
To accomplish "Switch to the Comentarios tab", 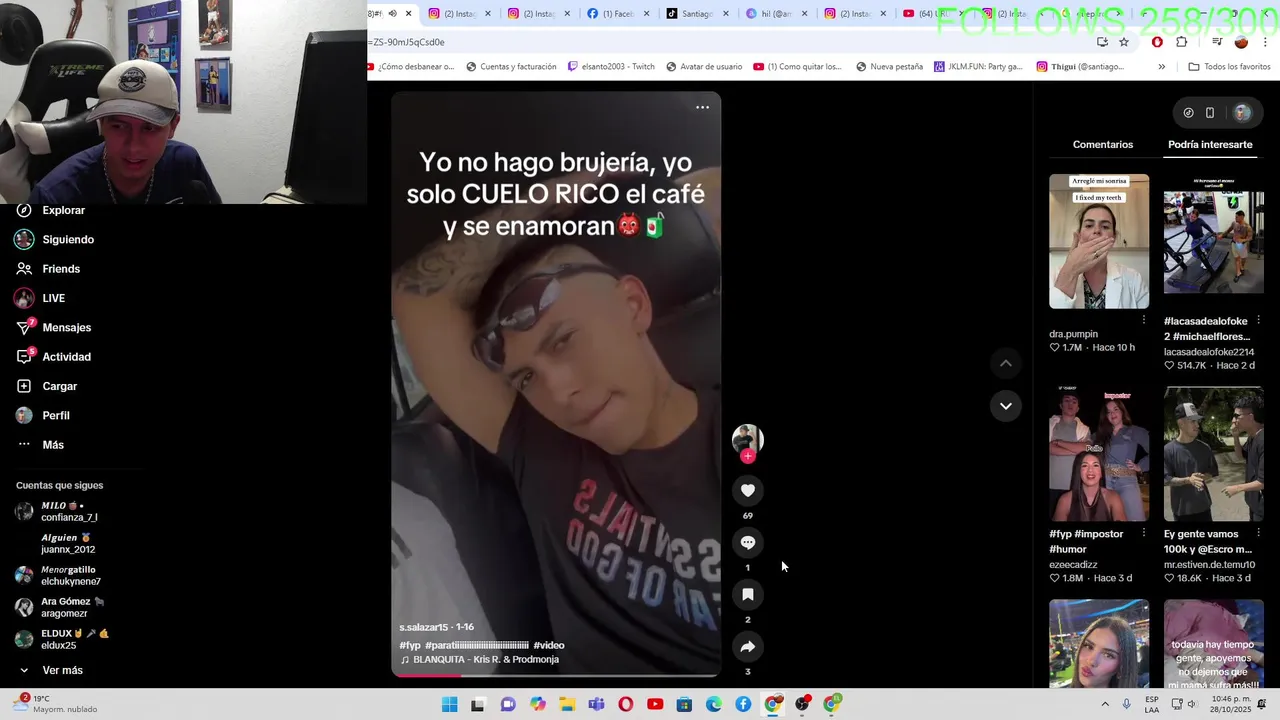I will pos(1102,144).
